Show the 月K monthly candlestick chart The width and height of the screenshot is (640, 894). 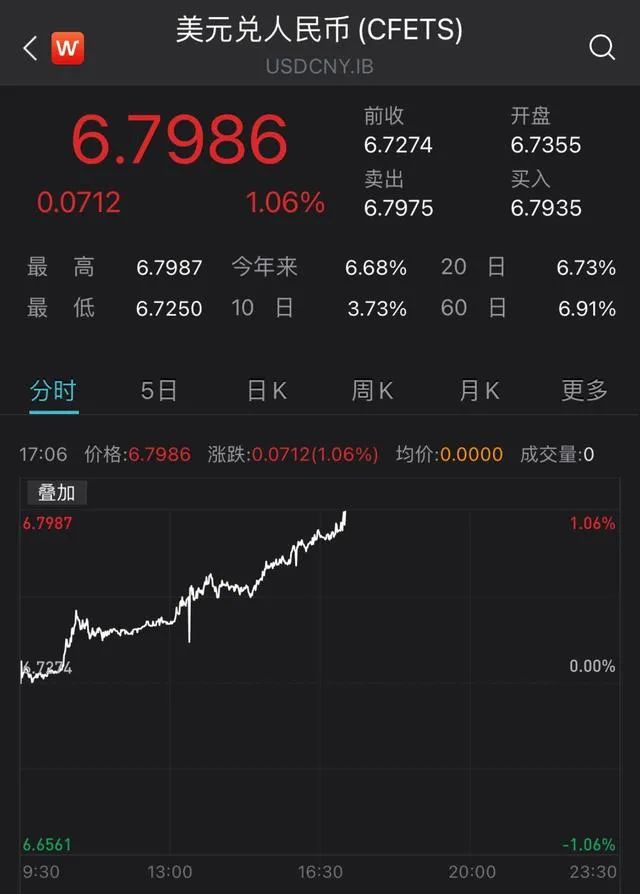click(x=479, y=390)
